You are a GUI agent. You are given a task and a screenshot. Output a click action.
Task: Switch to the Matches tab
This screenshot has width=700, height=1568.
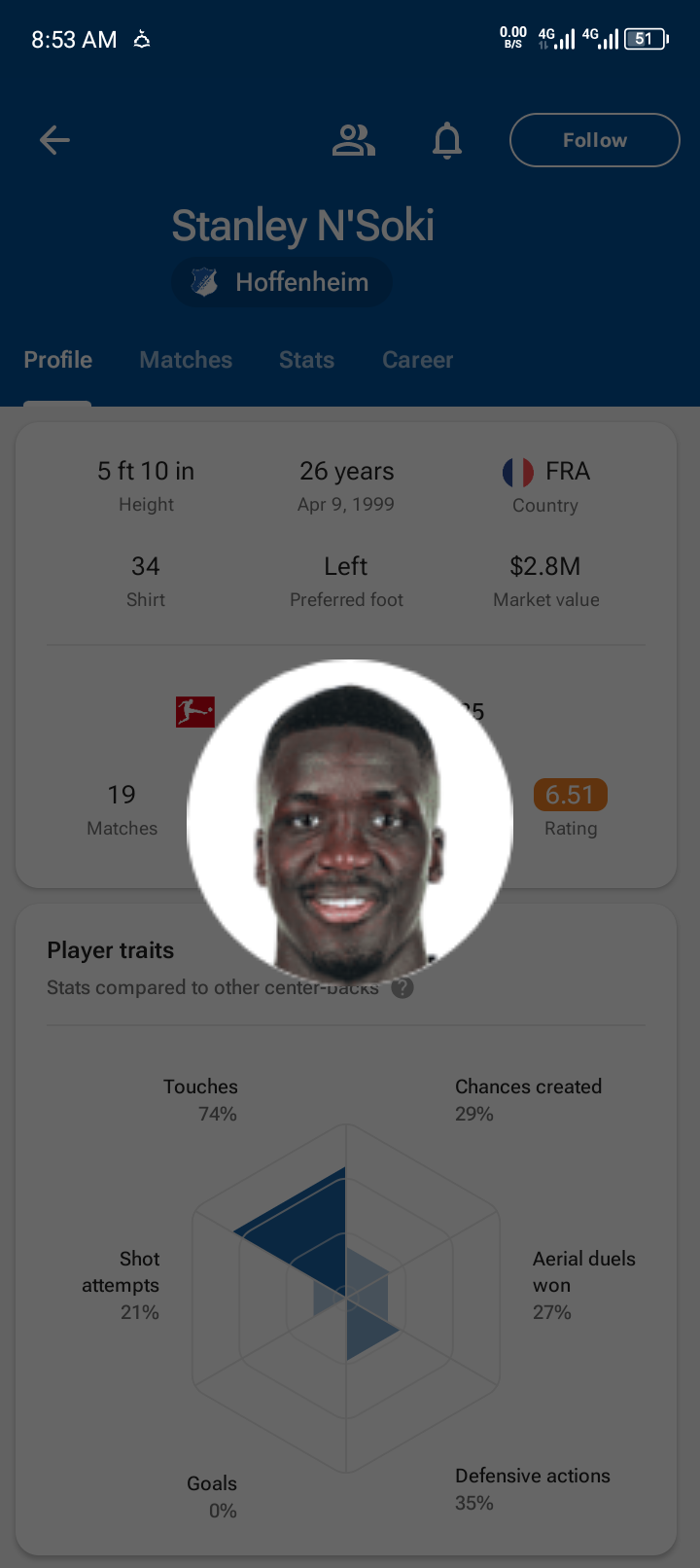pyautogui.click(x=186, y=360)
